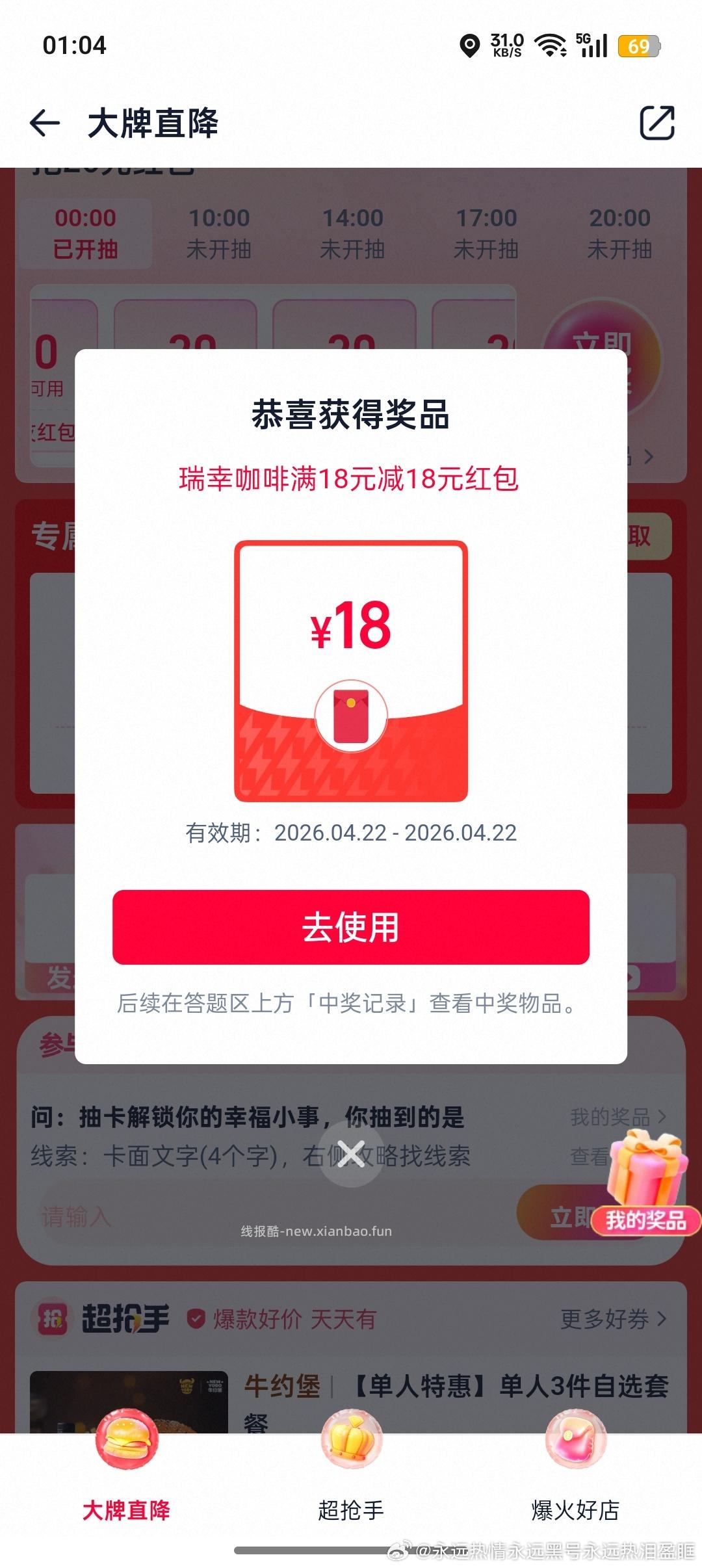Switch to the 超抢手 bottom tab
Screen dimensions: 702x1568
[x=351, y=1512]
